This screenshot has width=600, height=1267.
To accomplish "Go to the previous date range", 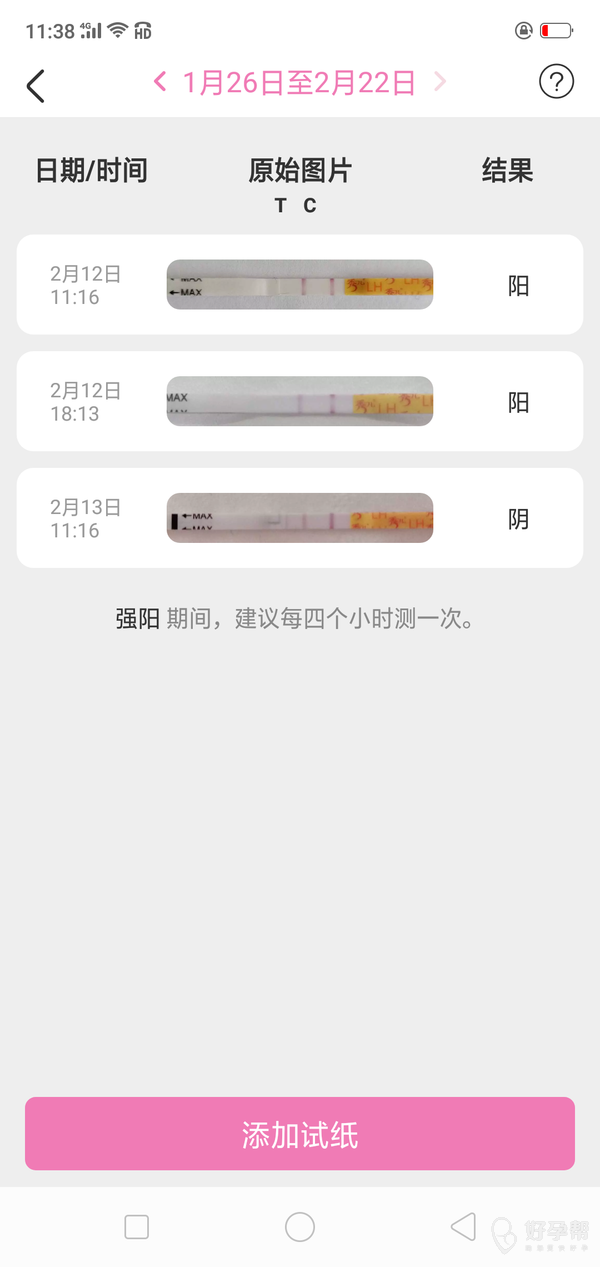I will [160, 82].
